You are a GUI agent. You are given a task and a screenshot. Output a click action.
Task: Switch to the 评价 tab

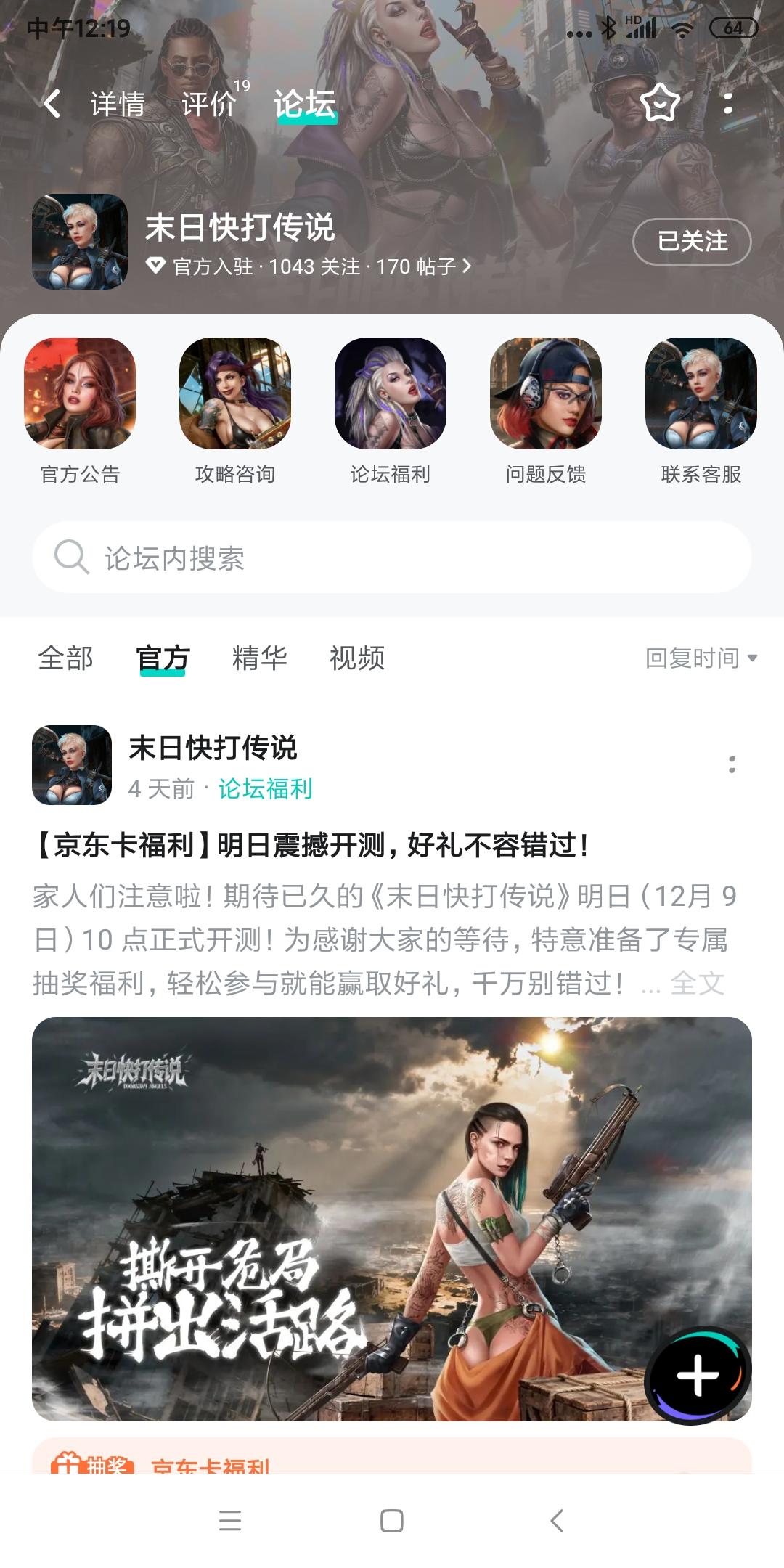tap(209, 104)
